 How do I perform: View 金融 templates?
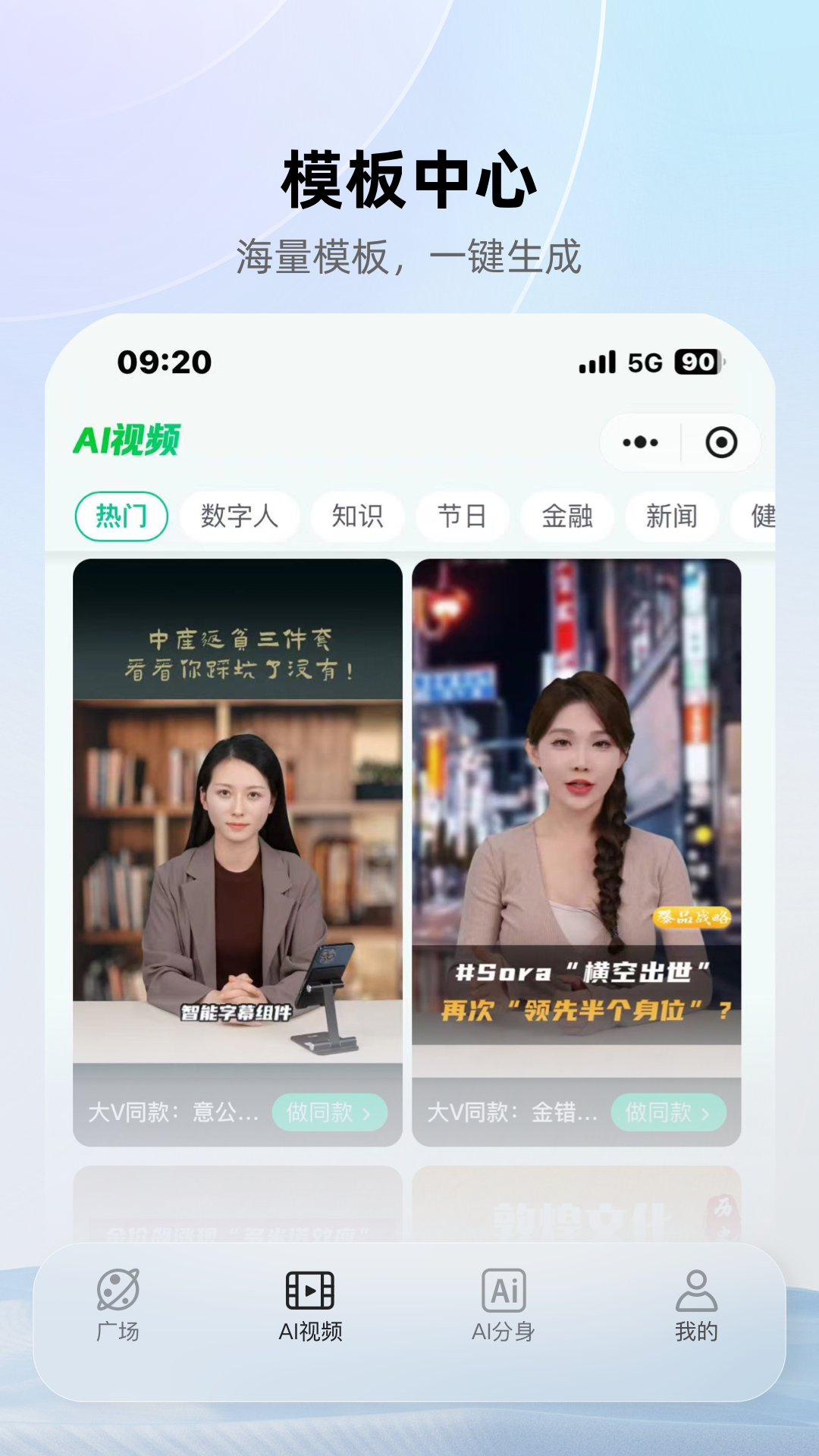[x=568, y=516]
